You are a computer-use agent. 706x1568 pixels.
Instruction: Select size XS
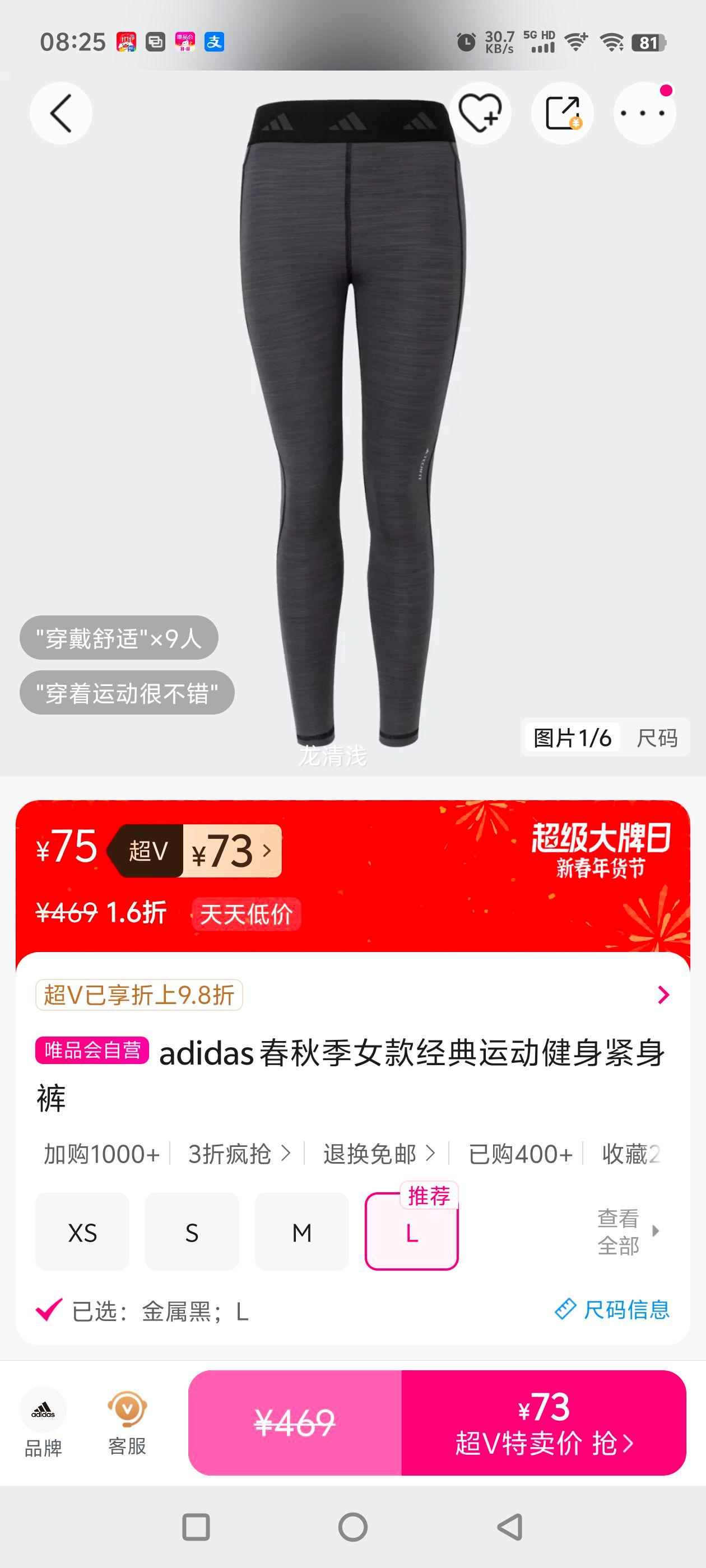(82, 1232)
